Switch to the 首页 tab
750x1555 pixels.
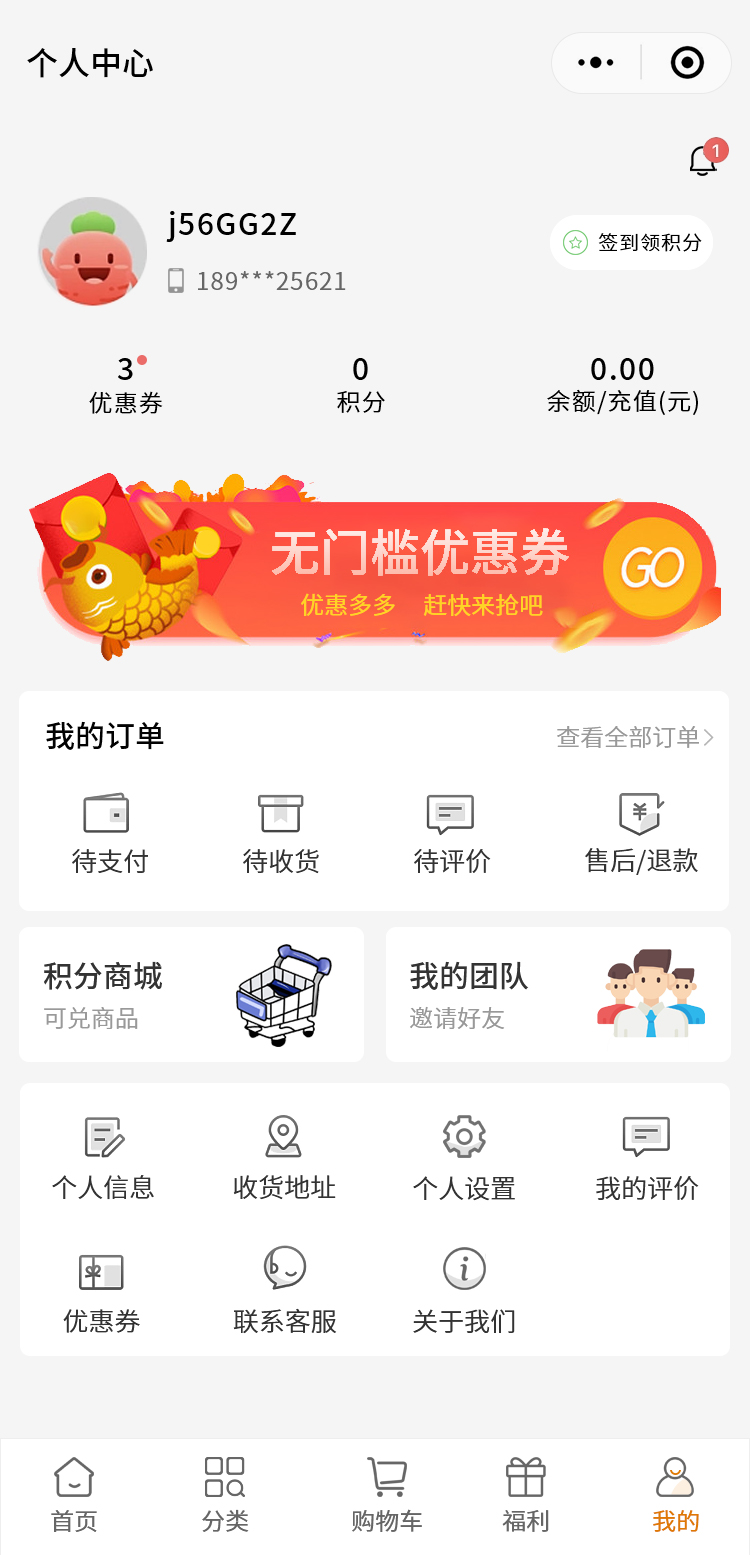tap(74, 1495)
